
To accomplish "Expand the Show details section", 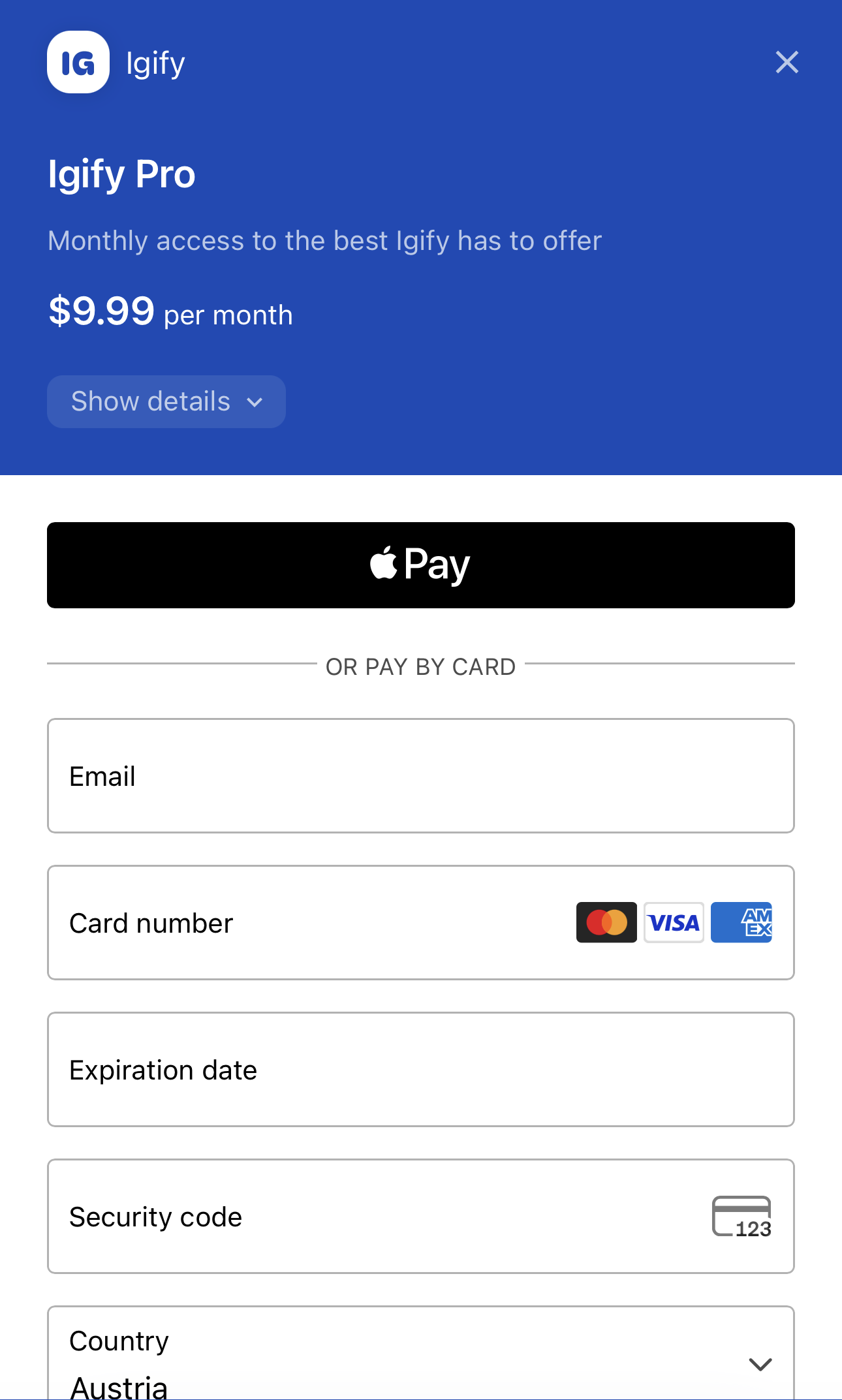I will [x=166, y=402].
